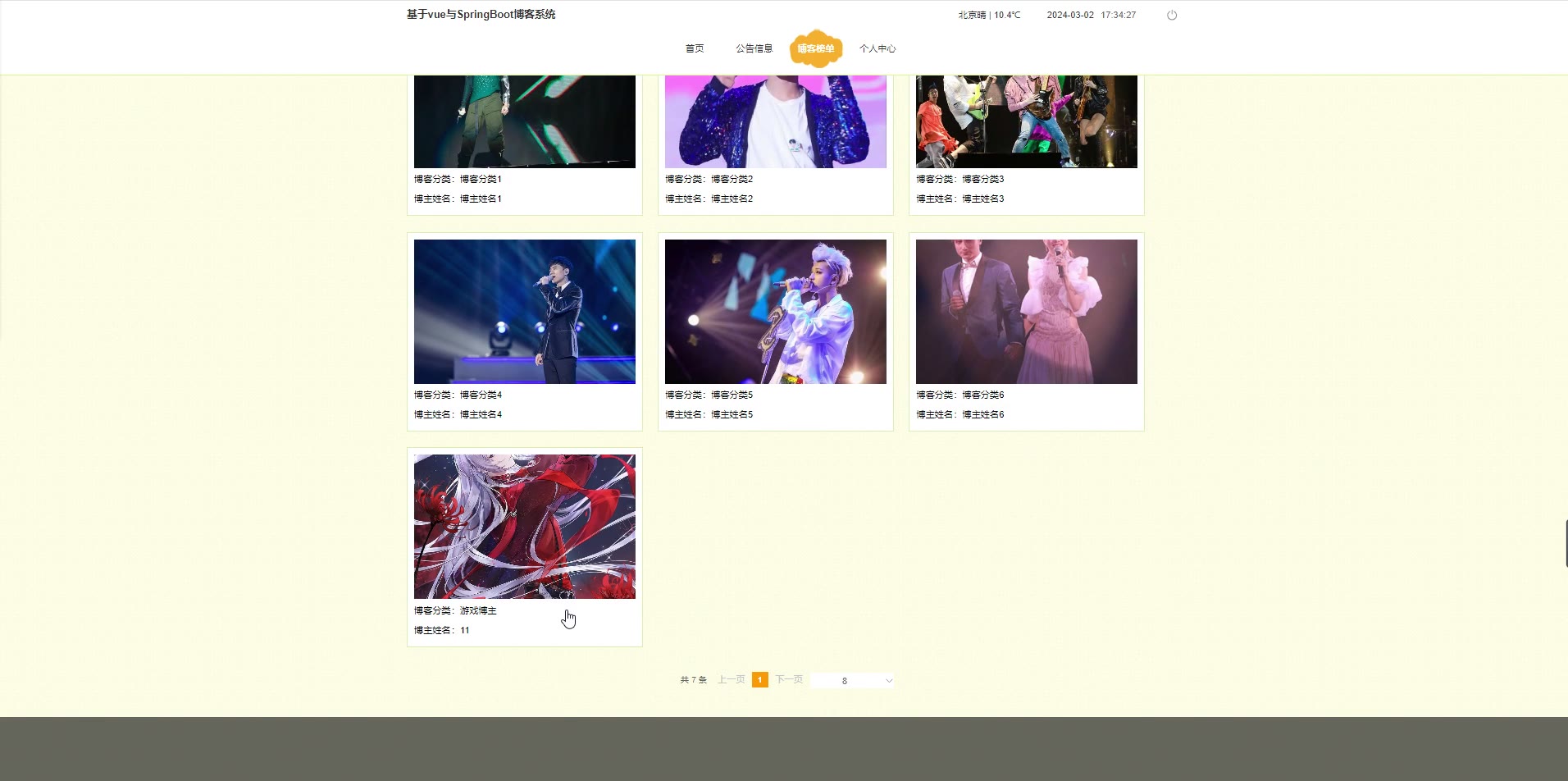Open the 公告信息 tab
This screenshot has height=781, width=1568.
click(x=754, y=48)
